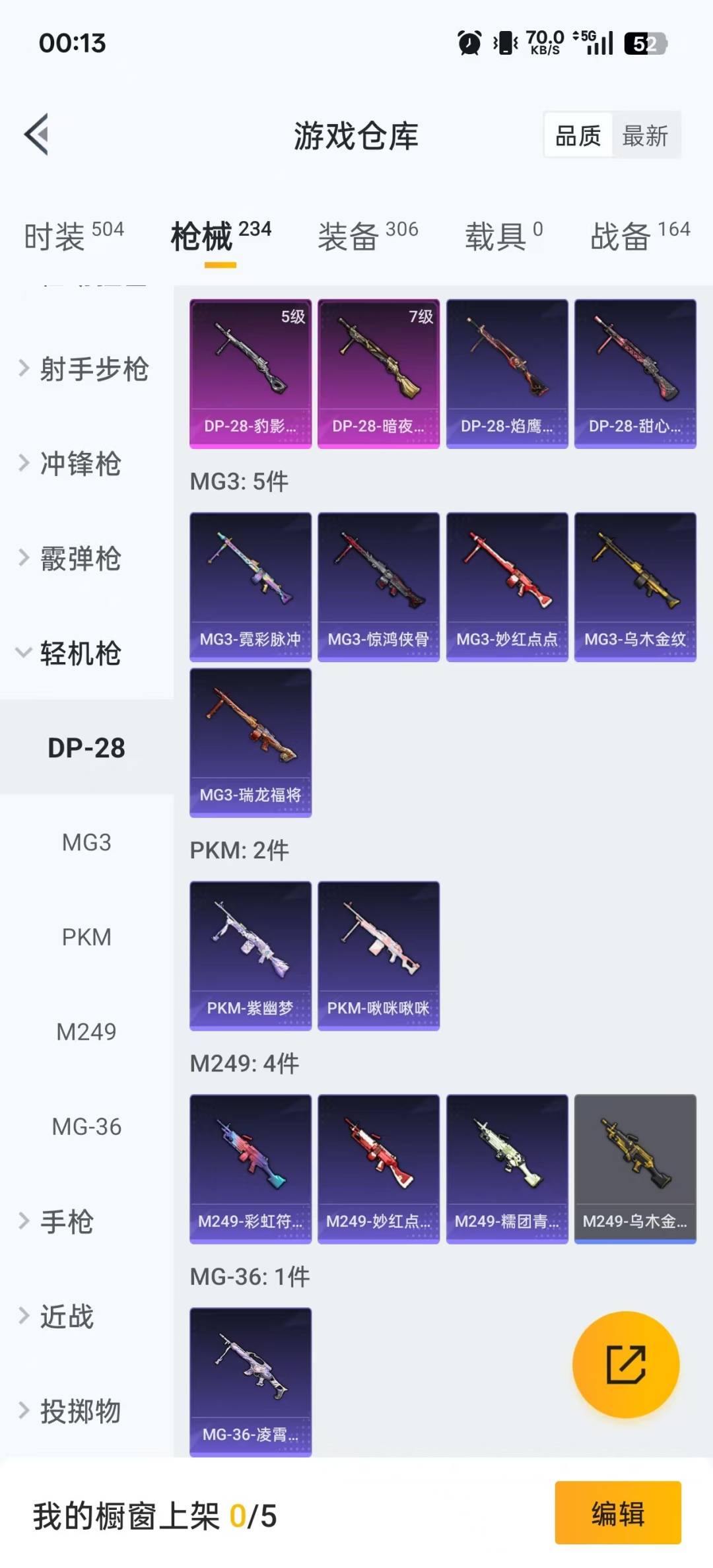
Task: Open the PKM-紫幽梦 skin thumbnail
Action: point(250,955)
